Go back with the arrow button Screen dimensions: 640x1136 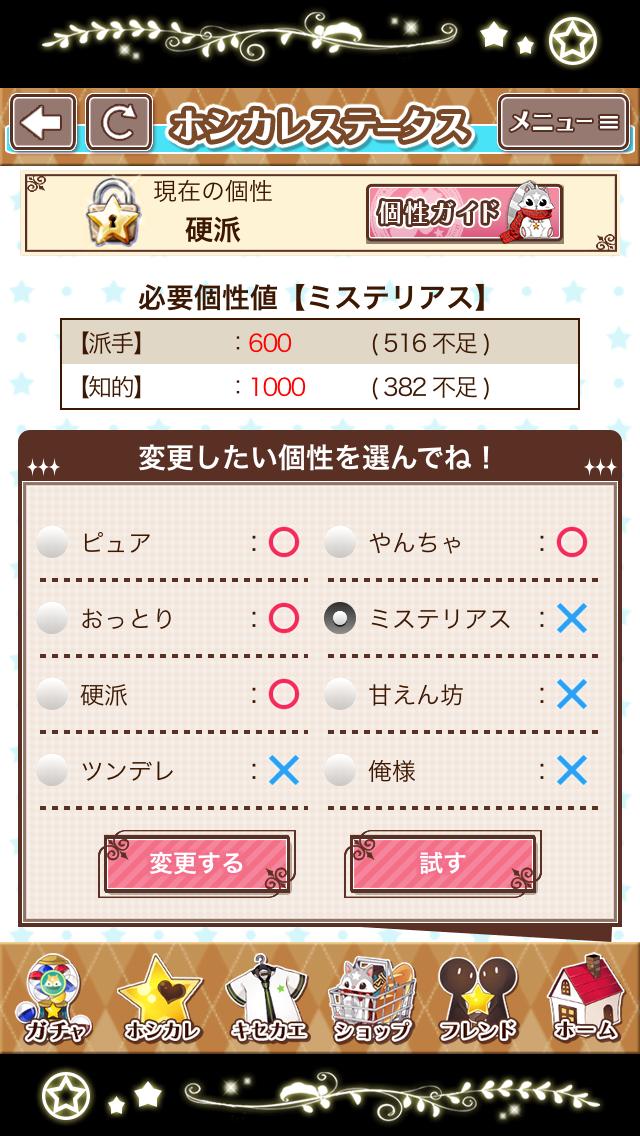click(x=43, y=123)
